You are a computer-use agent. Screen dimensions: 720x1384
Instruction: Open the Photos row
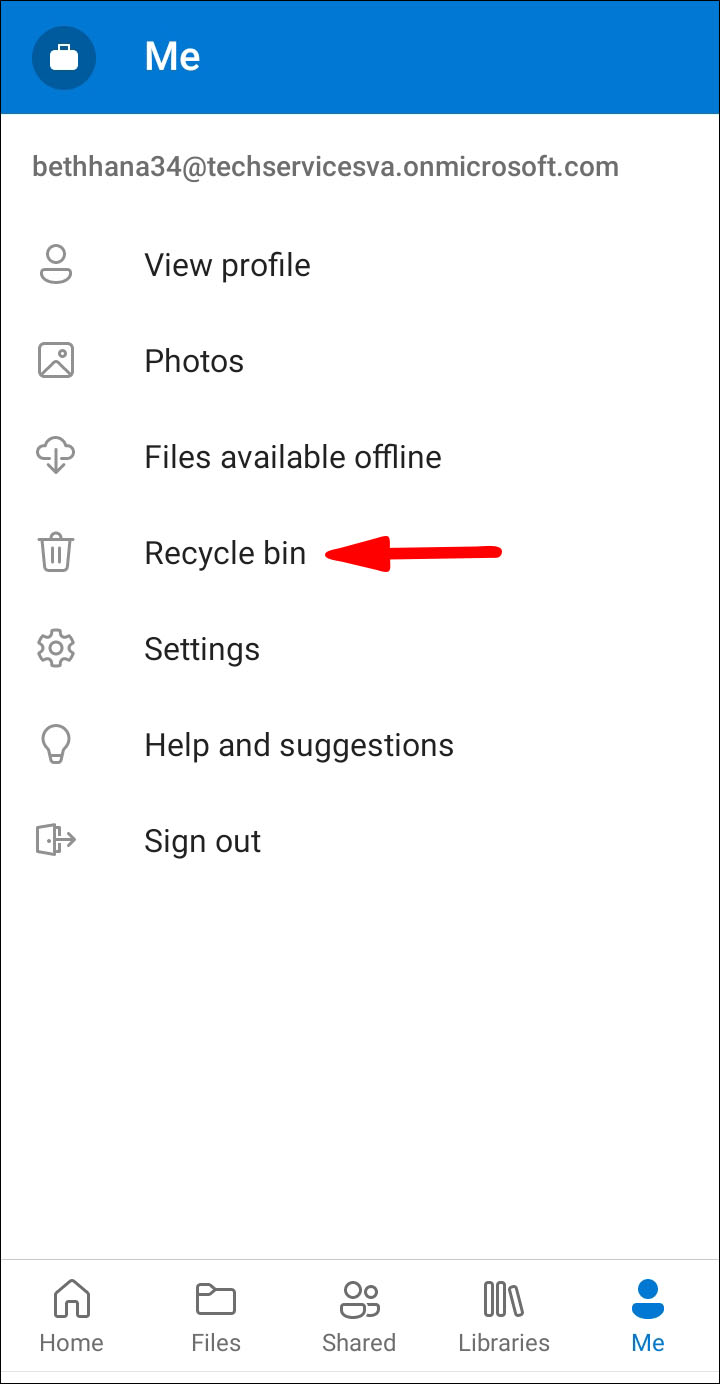[194, 361]
